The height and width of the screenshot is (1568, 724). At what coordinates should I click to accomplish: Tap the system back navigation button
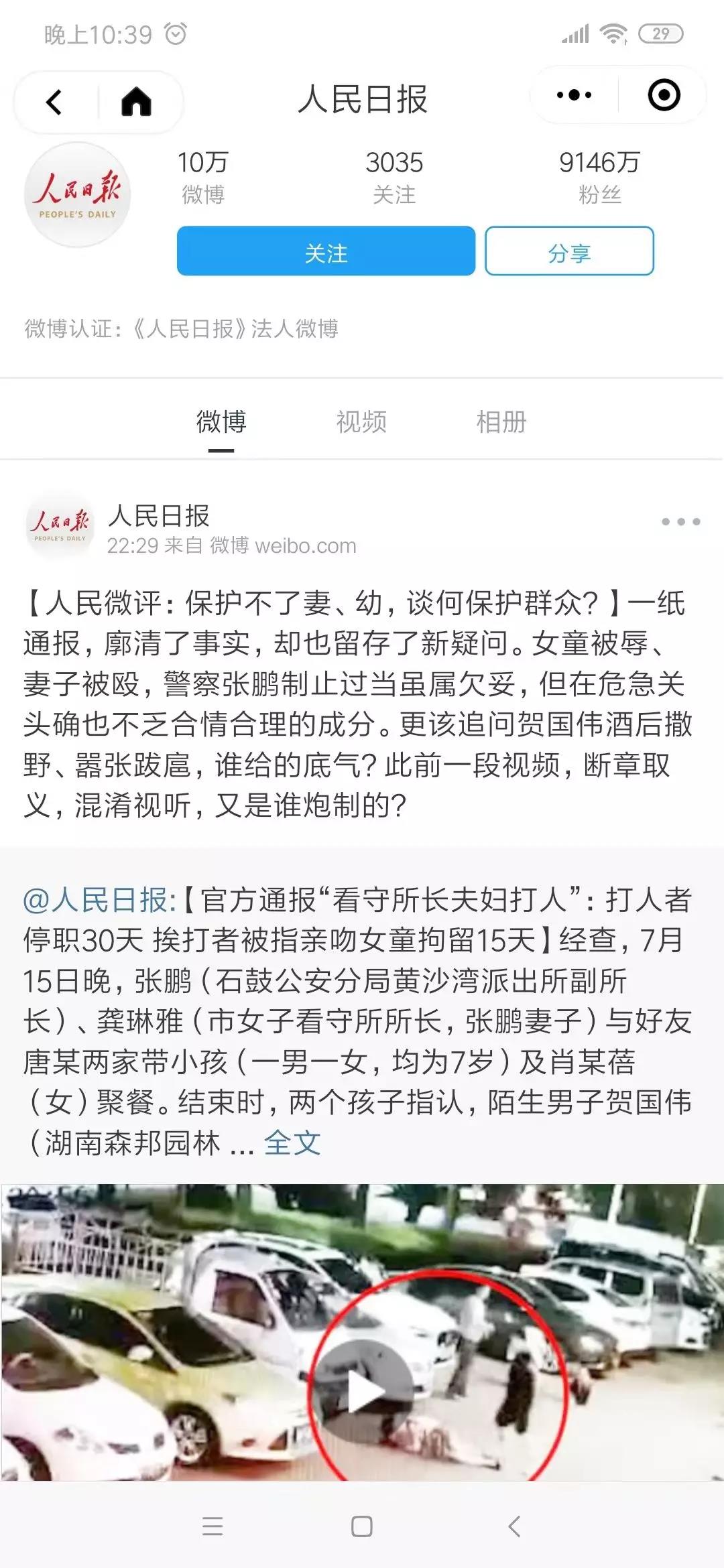pos(514,1527)
